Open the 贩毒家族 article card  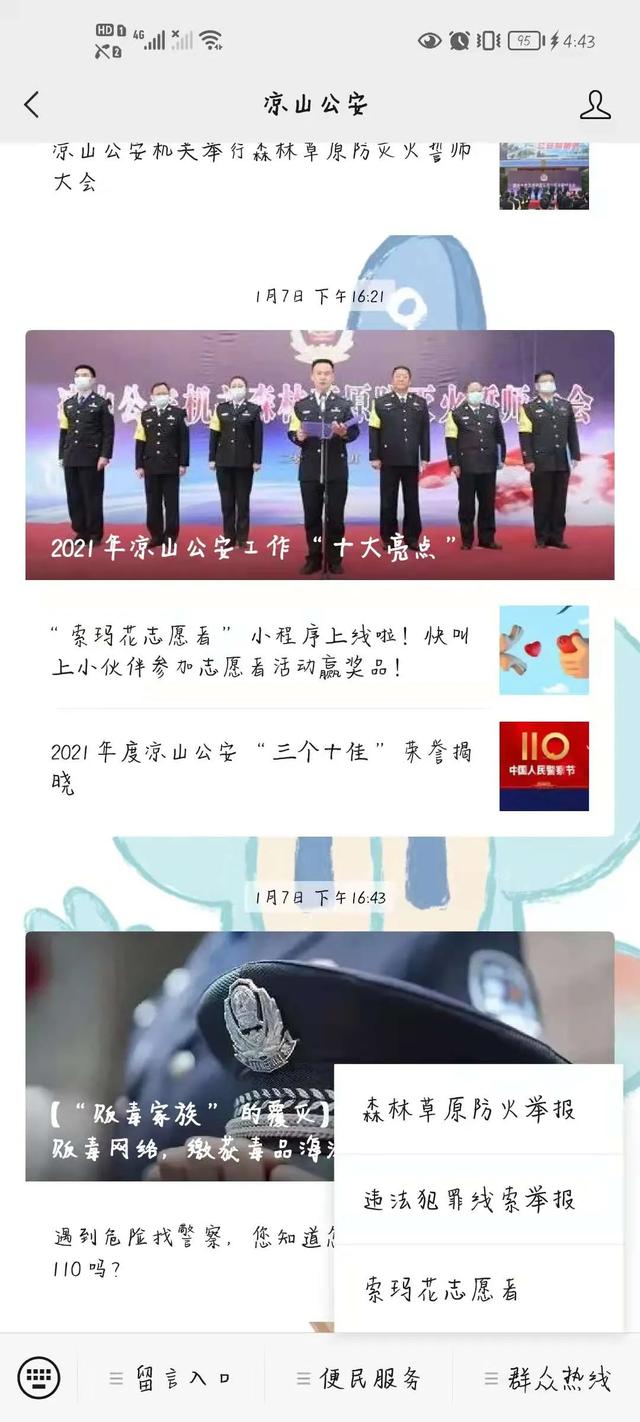(180, 1055)
